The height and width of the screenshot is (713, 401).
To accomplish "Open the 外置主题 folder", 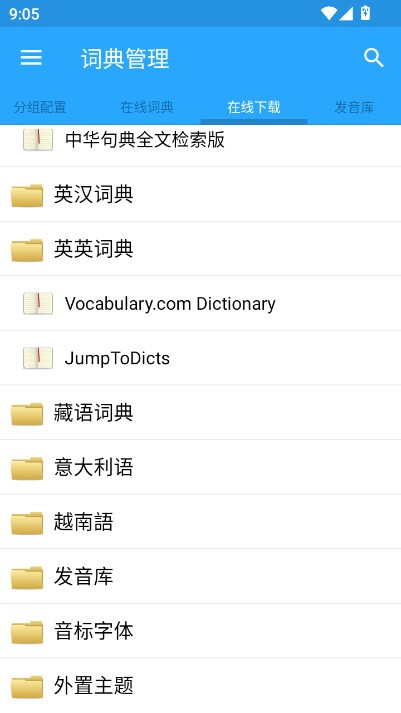I will click(200, 685).
